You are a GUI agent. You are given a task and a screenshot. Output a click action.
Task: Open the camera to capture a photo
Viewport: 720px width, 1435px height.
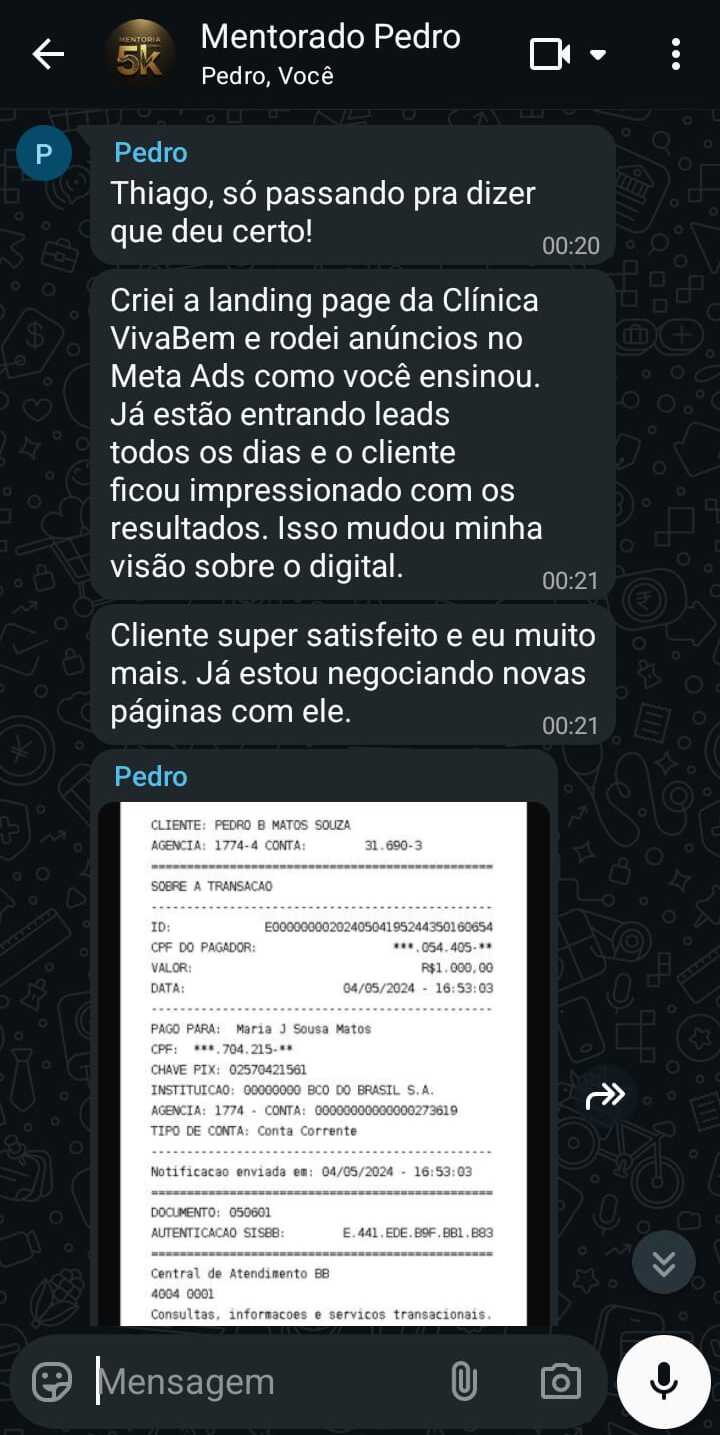click(x=560, y=1381)
